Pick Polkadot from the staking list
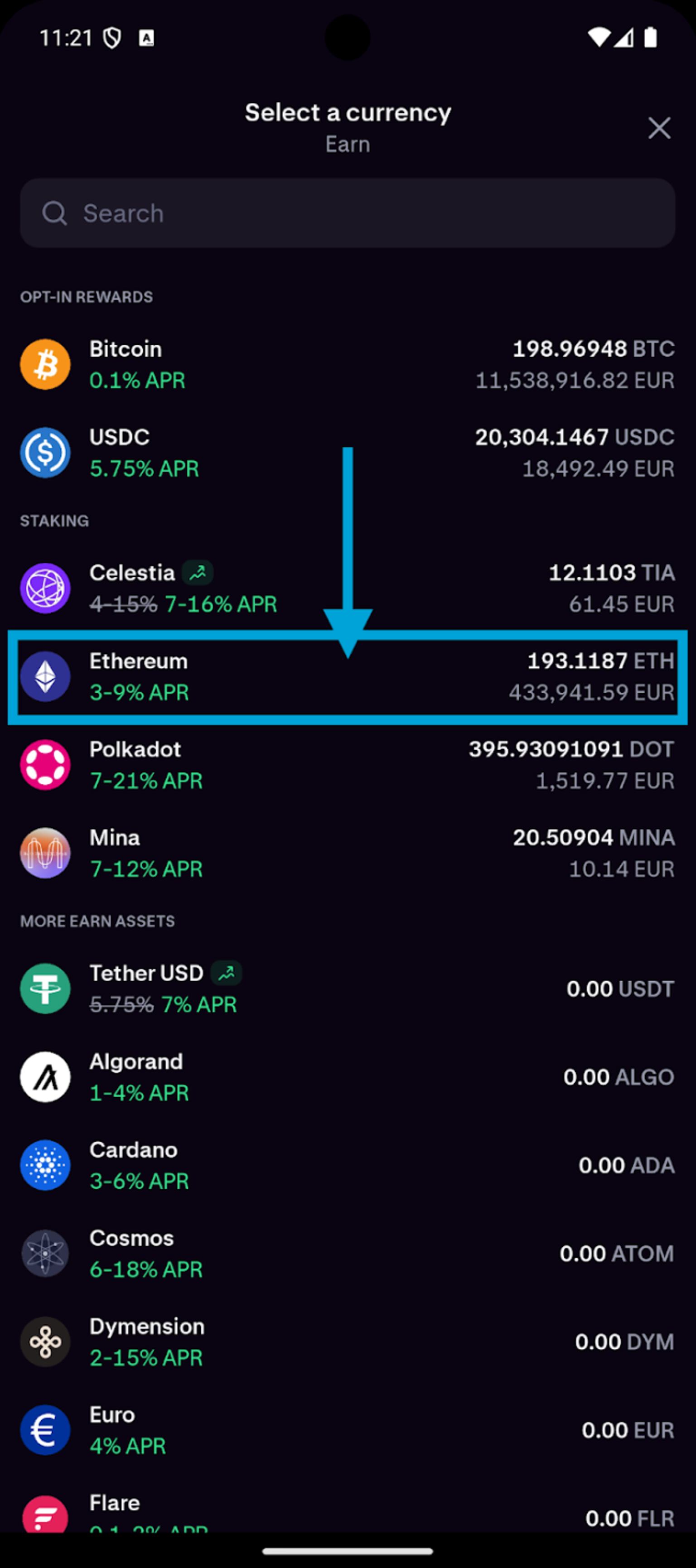Screen dimensions: 696x1568 [347, 765]
